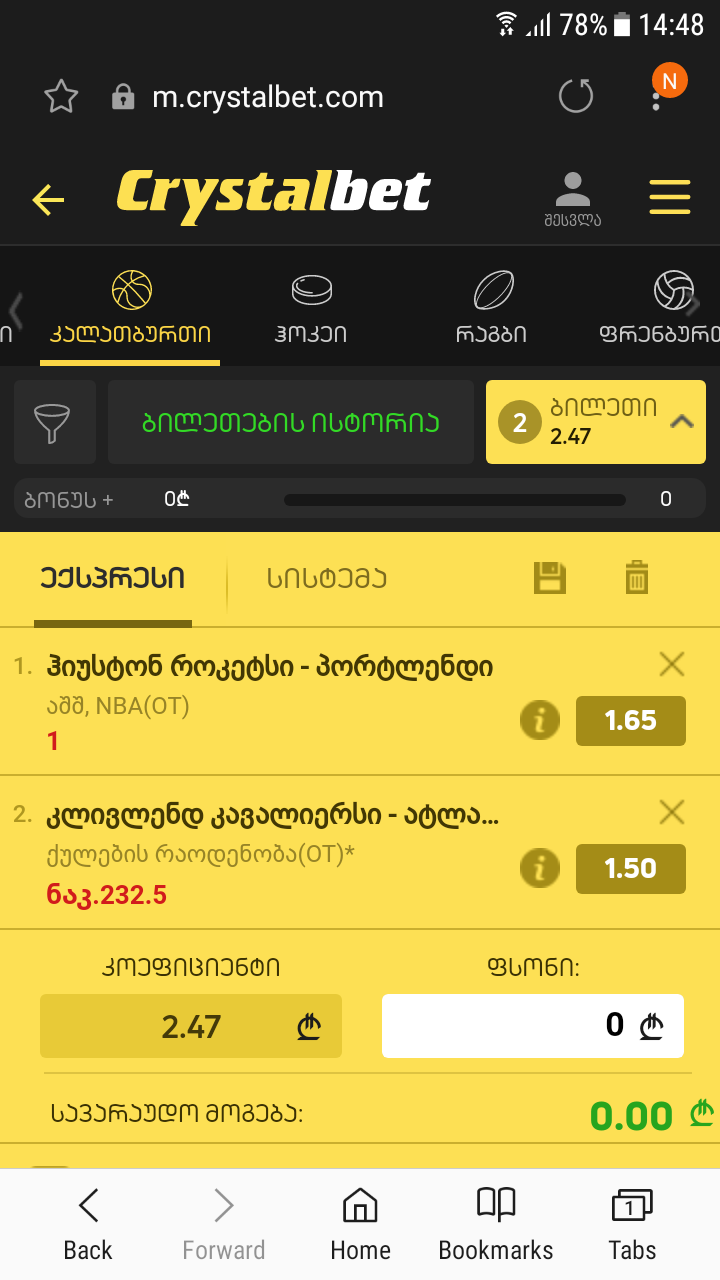Viewport: 720px width, 1280px height.
Task: Open the შესვლა login profile icon
Action: [572, 198]
